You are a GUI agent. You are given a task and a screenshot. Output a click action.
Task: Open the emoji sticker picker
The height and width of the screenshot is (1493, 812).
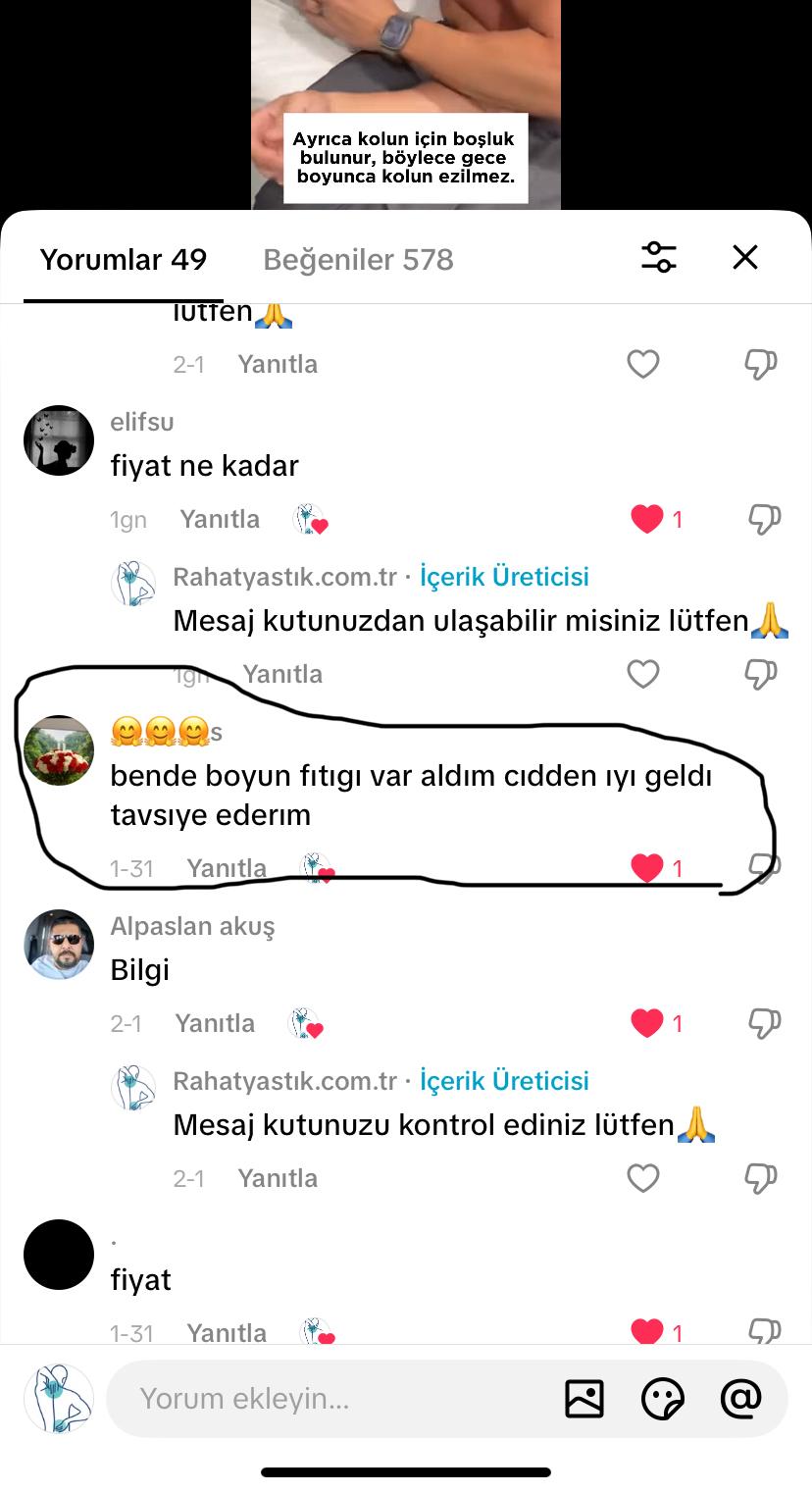click(x=663, y=1398)
